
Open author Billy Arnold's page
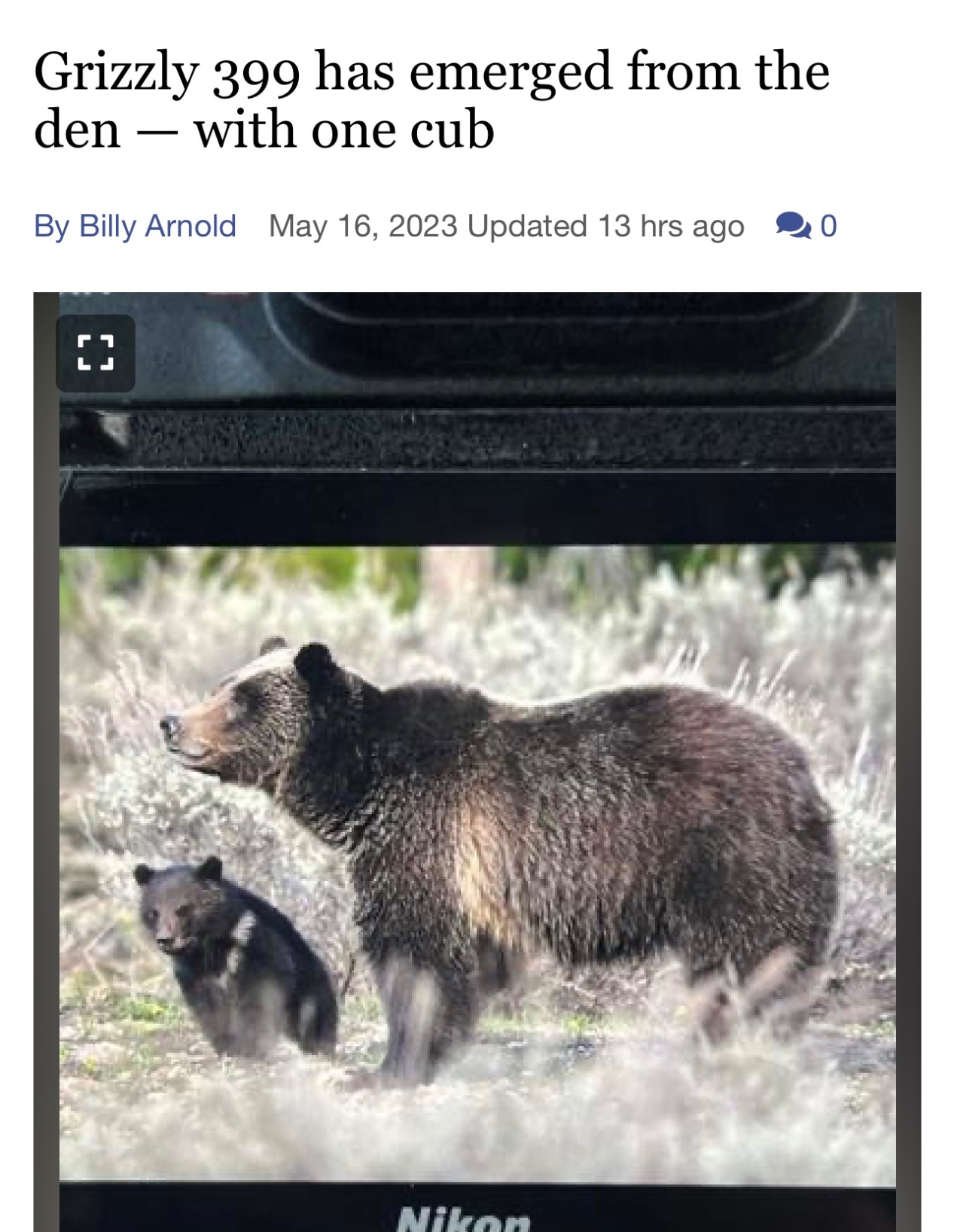point(157,226)
